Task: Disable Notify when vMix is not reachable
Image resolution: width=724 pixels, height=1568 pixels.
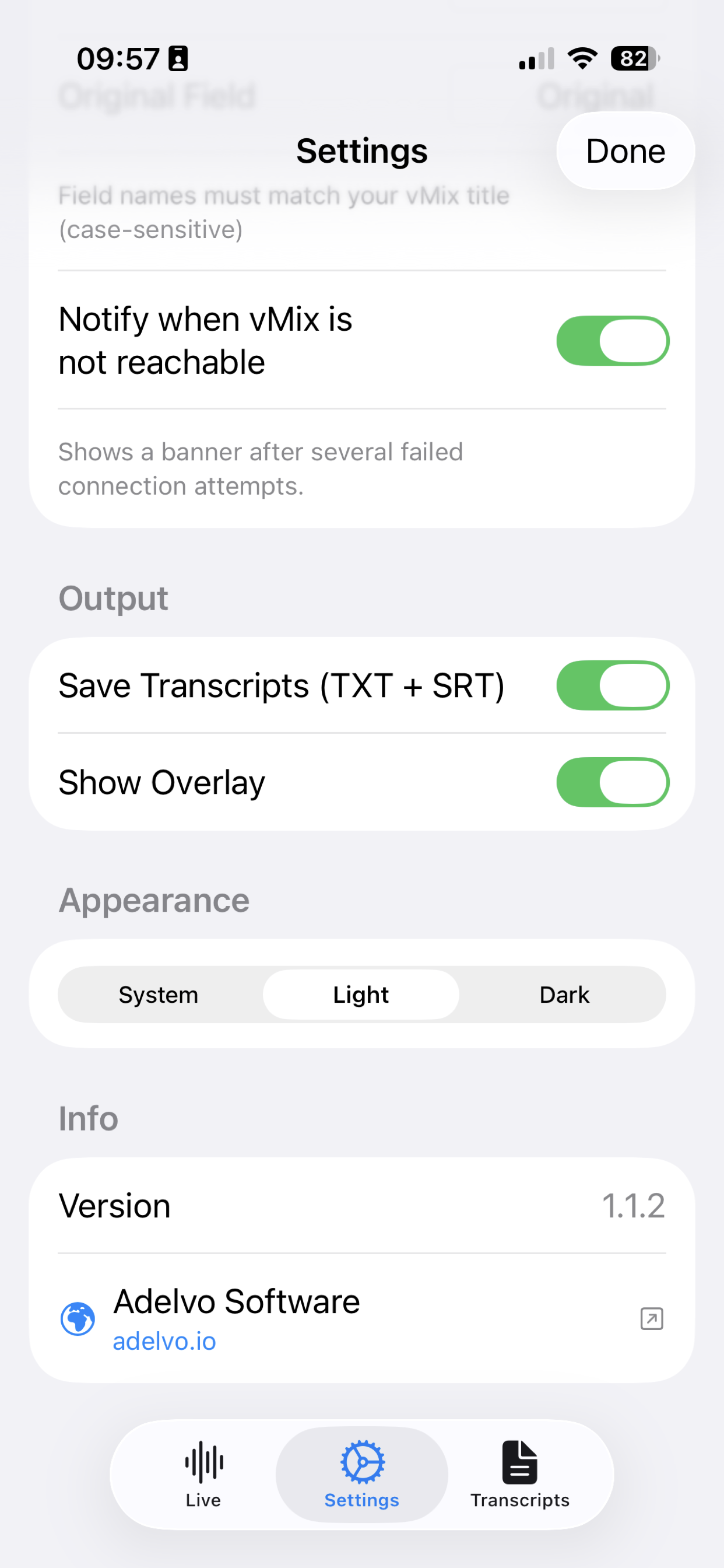Action: click(613, 341)
